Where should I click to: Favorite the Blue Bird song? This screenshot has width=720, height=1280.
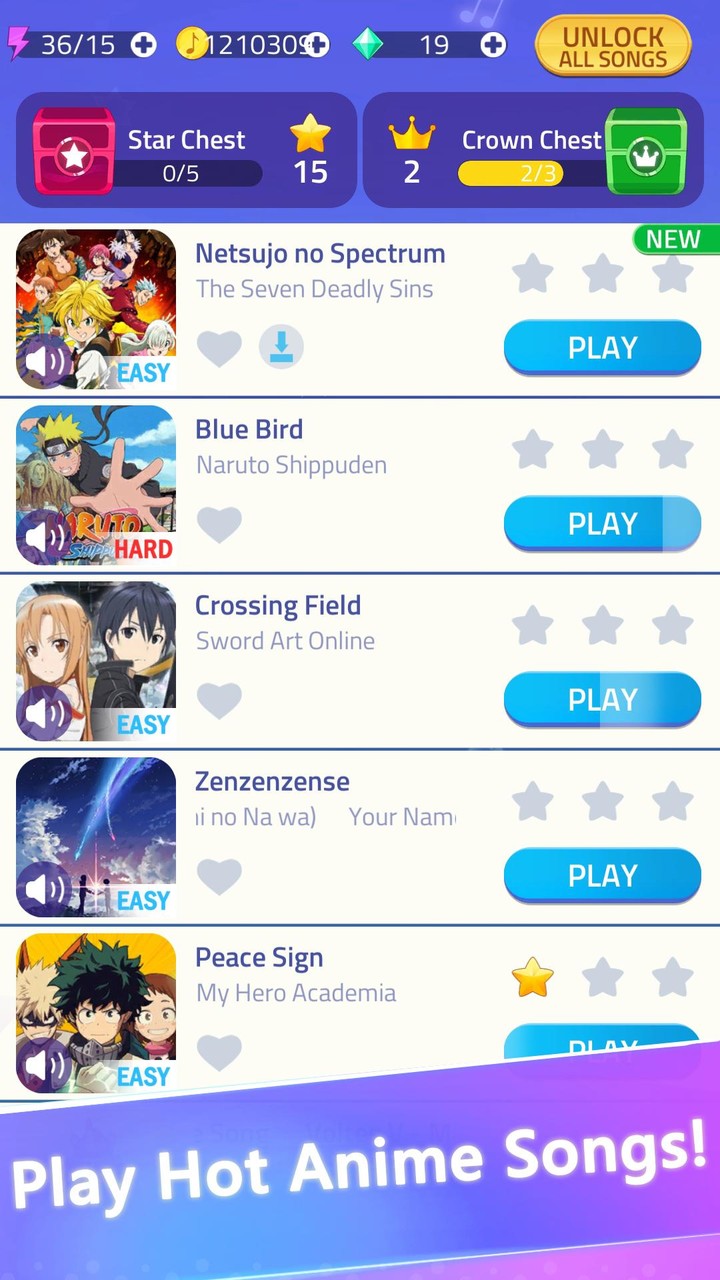[x=219, y=523]
